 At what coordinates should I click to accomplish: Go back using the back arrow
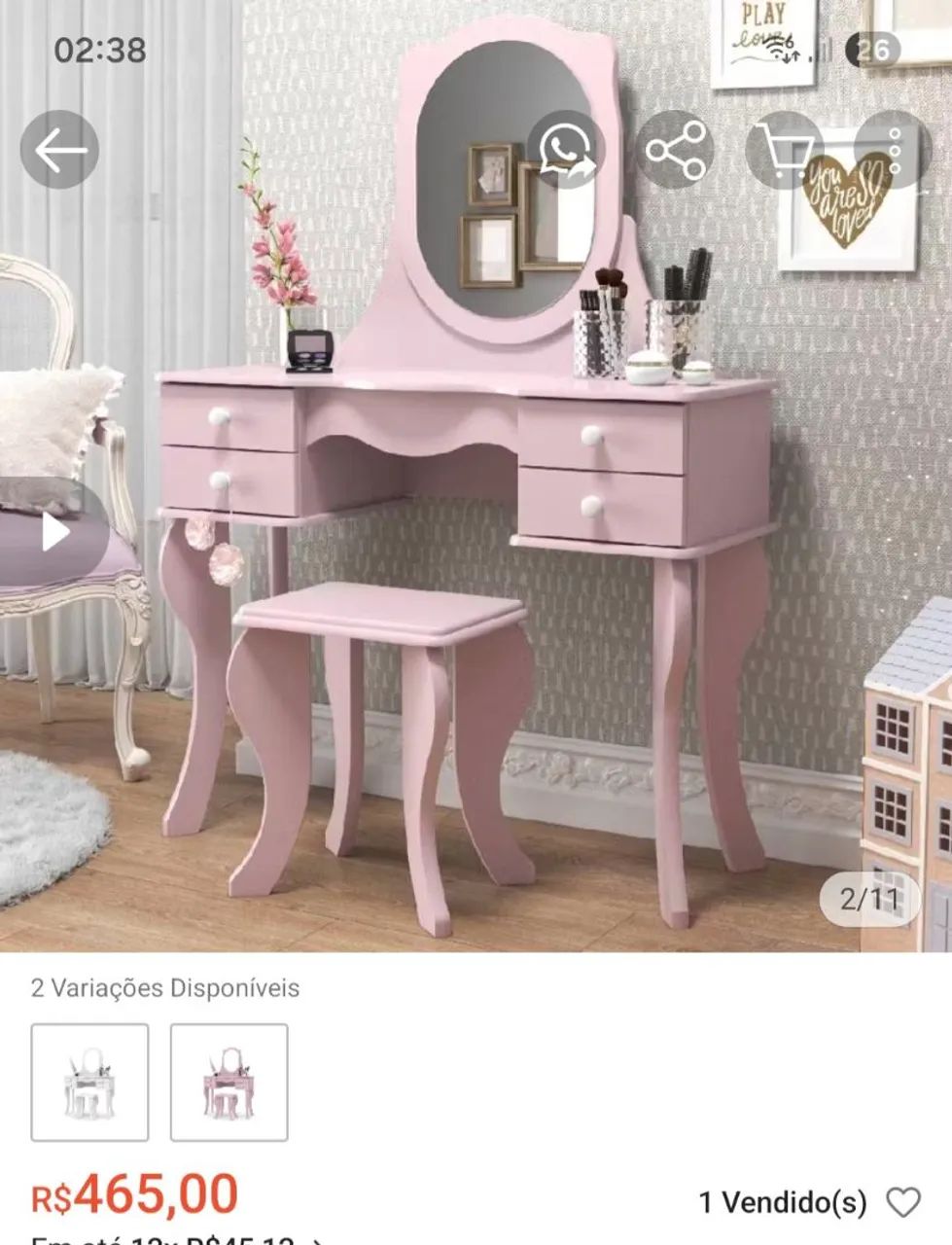pos(60,149)
